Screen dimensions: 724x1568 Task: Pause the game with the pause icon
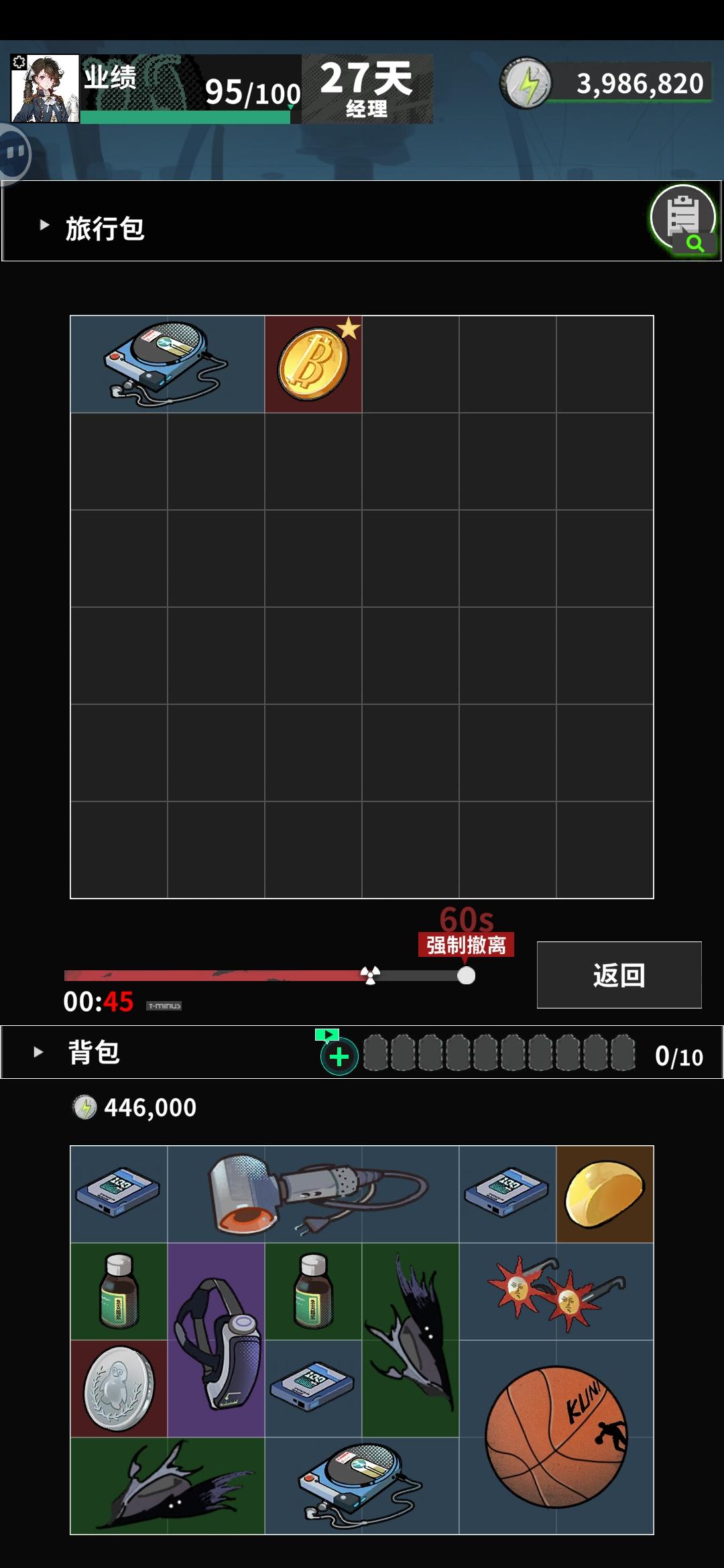click(15, 153)
